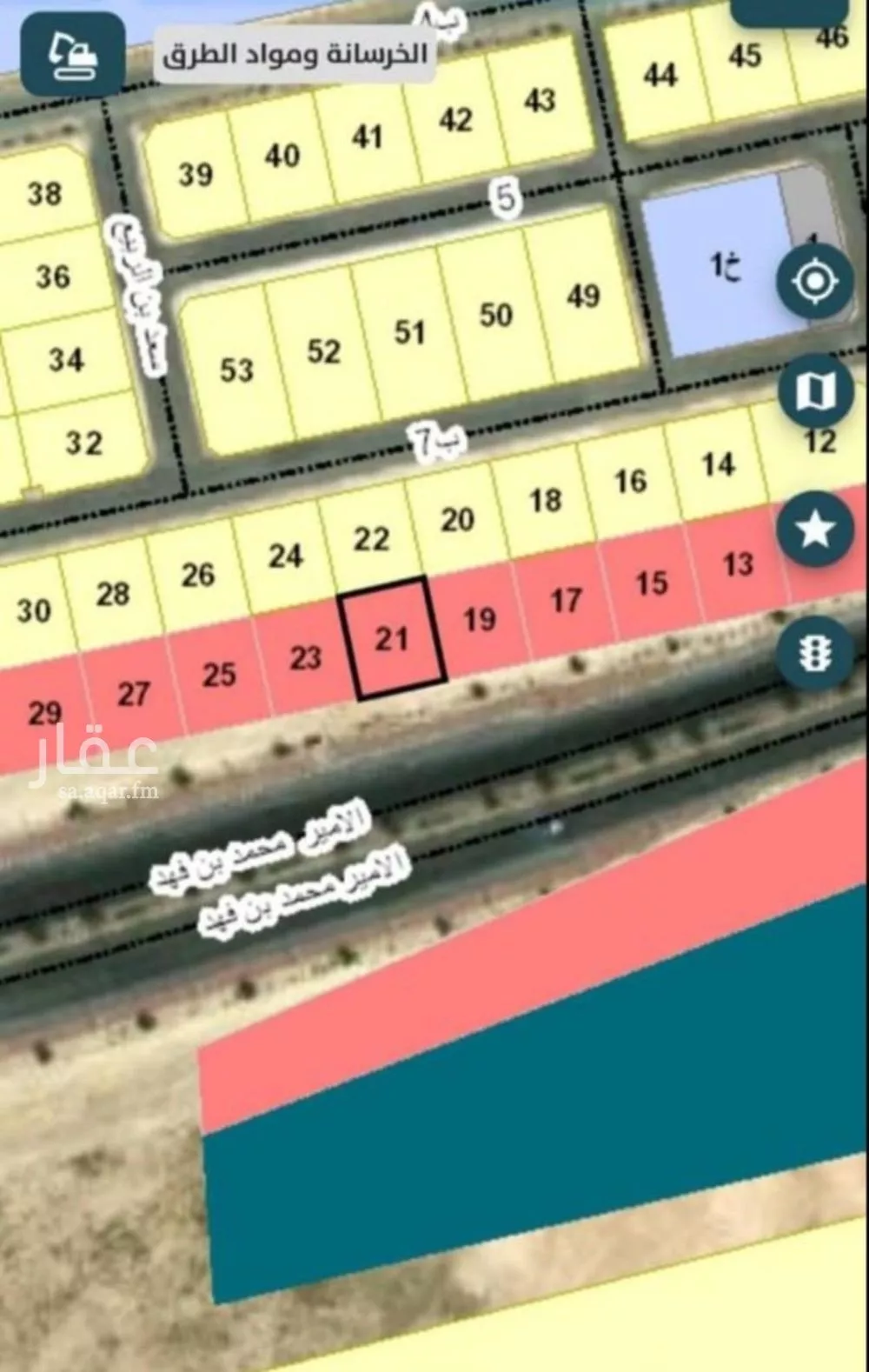Screen dimensions: 869x1372
Task: Center the map on my location
Action: (814, 282)
